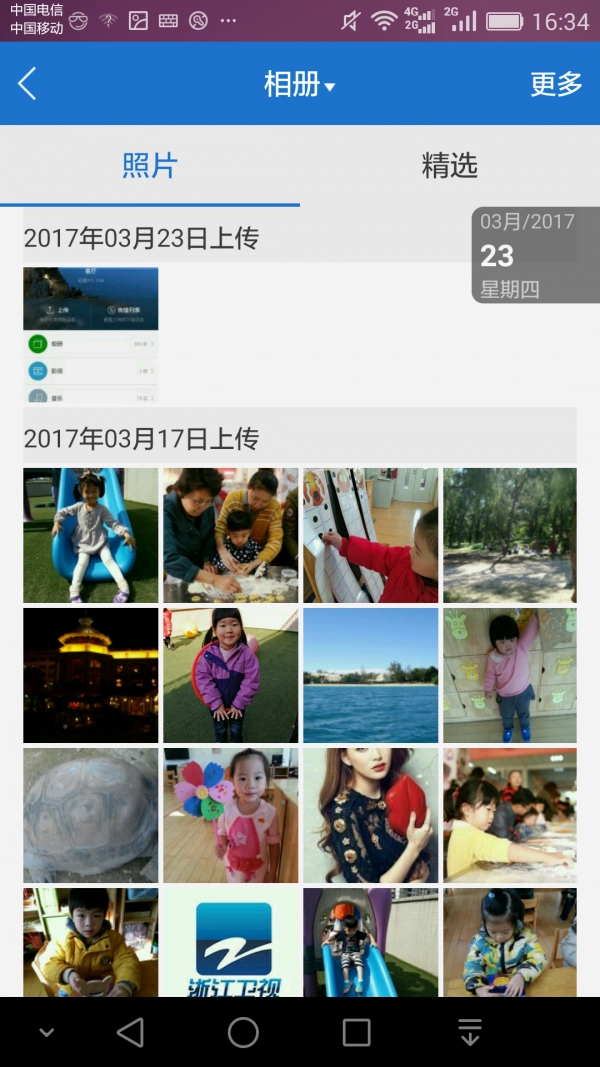
Task: Open the child in yellow jacket photo
Action: [x=91, y=942]
